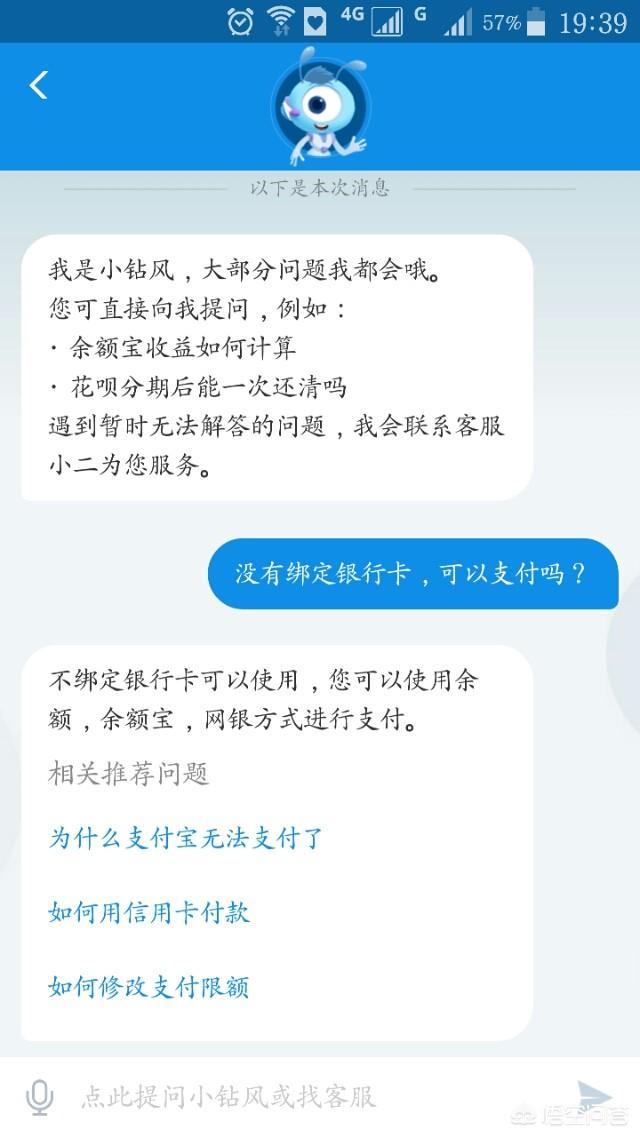Screen dimensions: 640x1137
Task: Open link 如何用信用卡付款
Action: point(149,912)
